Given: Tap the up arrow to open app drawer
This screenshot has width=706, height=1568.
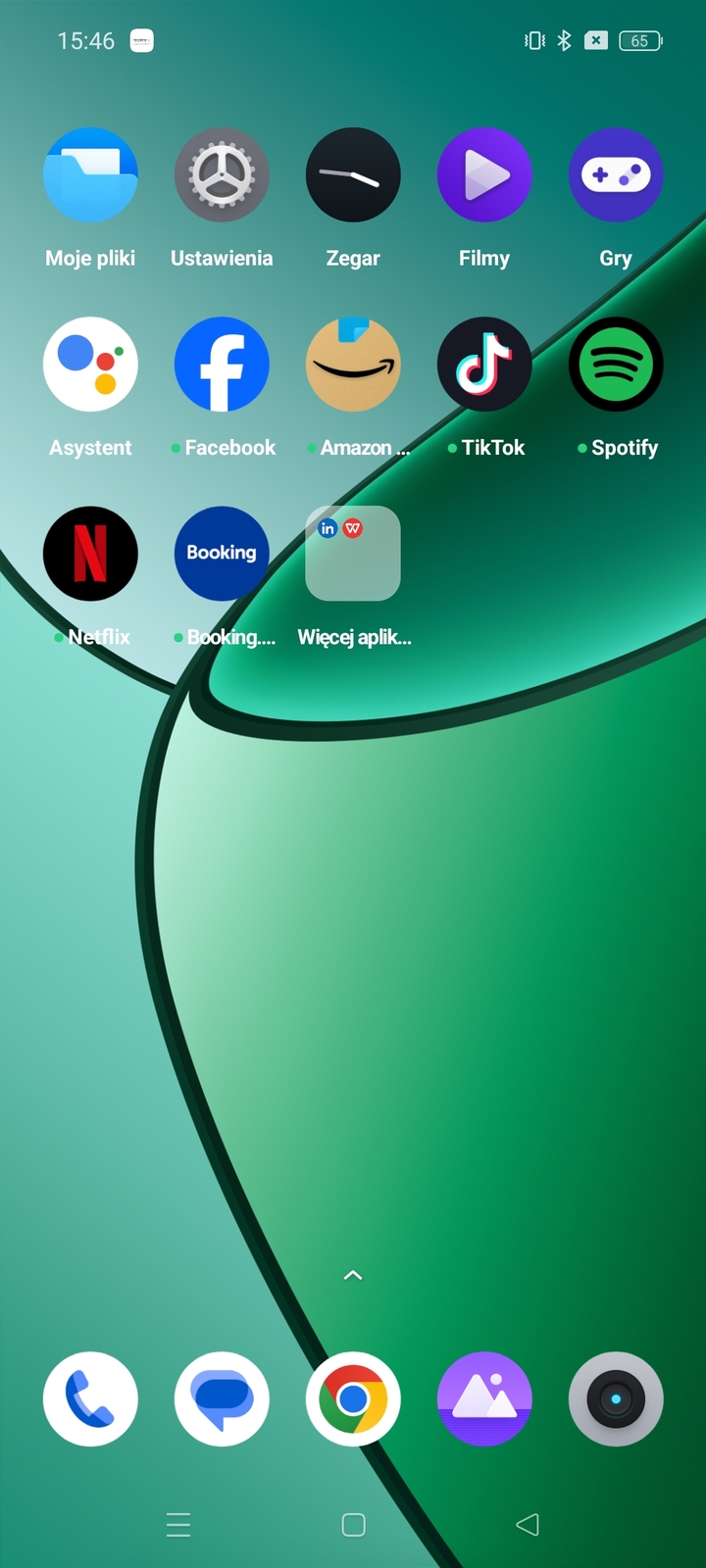Looking at the screenshot, I should [353, 1275].
